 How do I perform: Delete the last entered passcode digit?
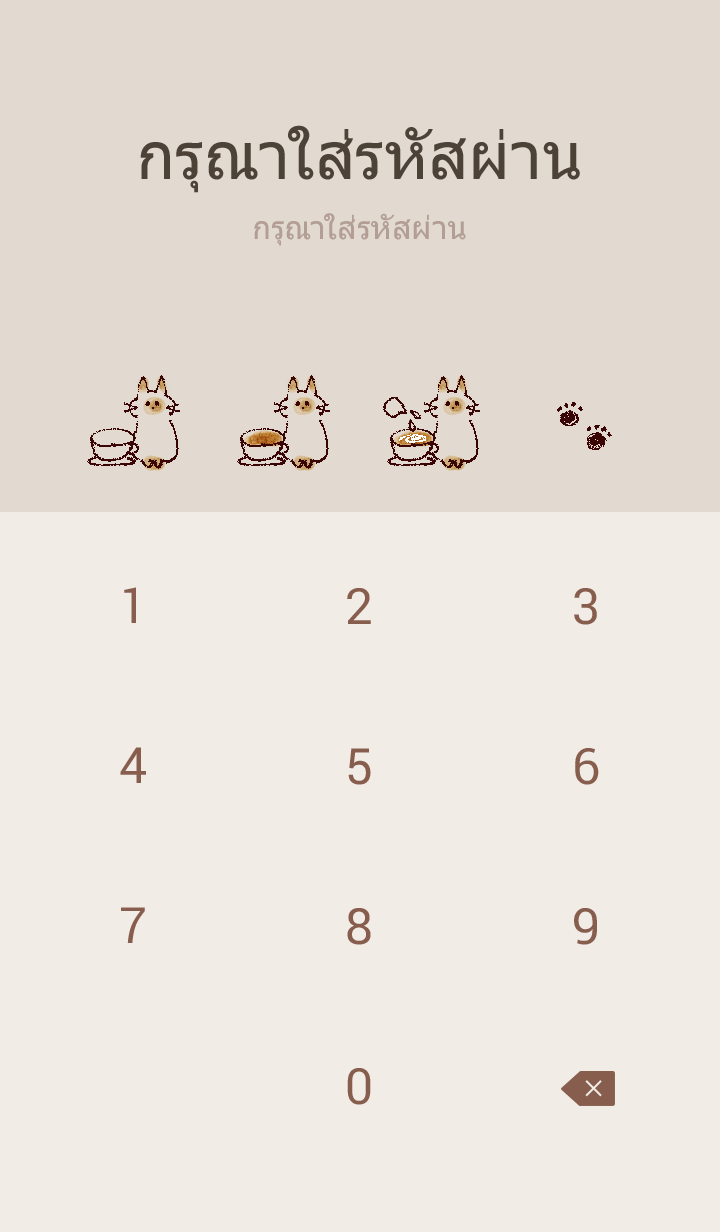(x=588, y=1088)
